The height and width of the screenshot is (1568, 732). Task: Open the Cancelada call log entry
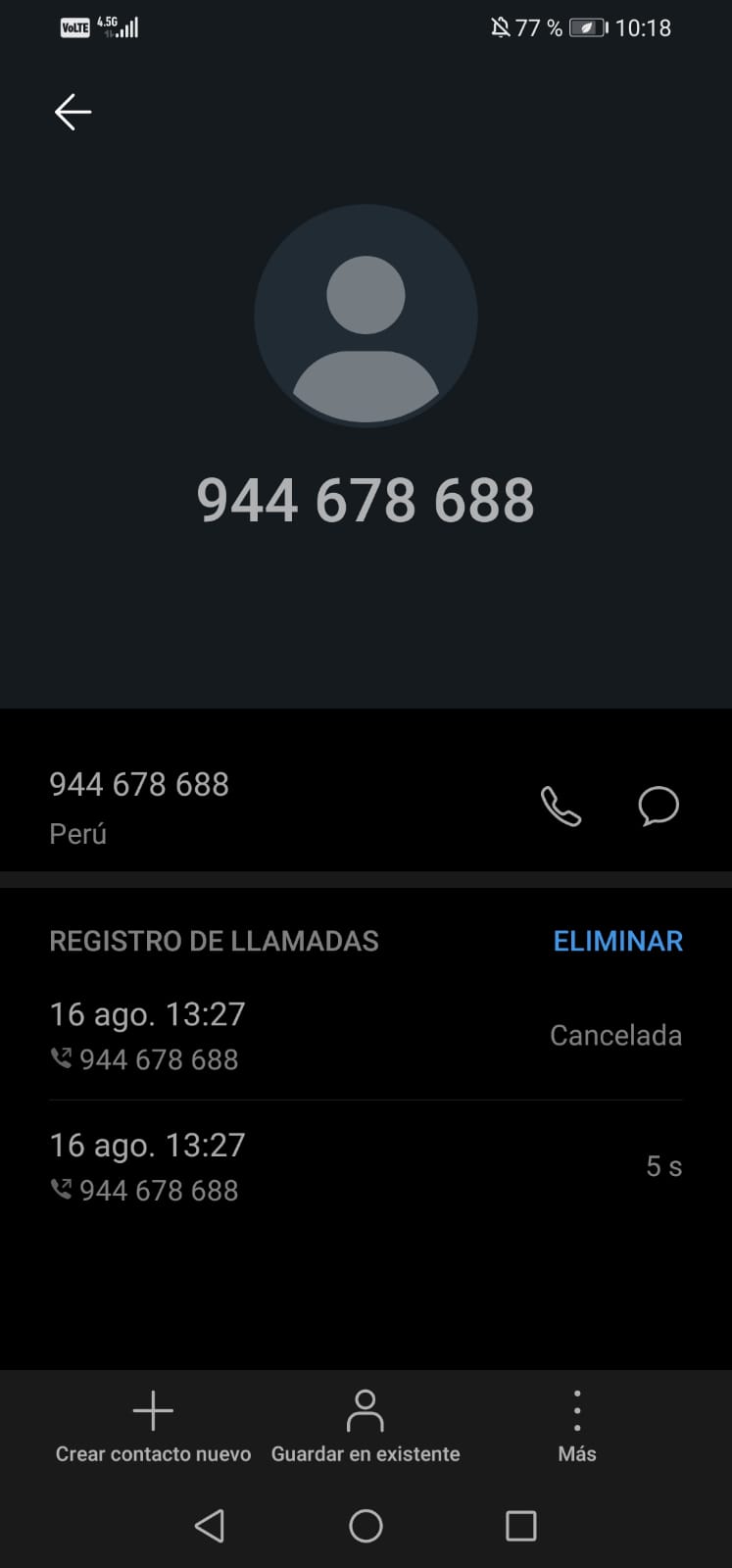point(366,1035)
